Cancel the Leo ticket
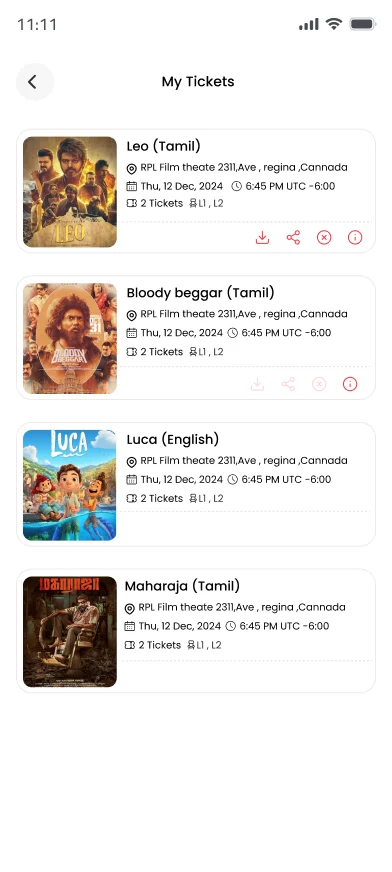The width and height of the screenshot is (392, 872). point(324,237)
